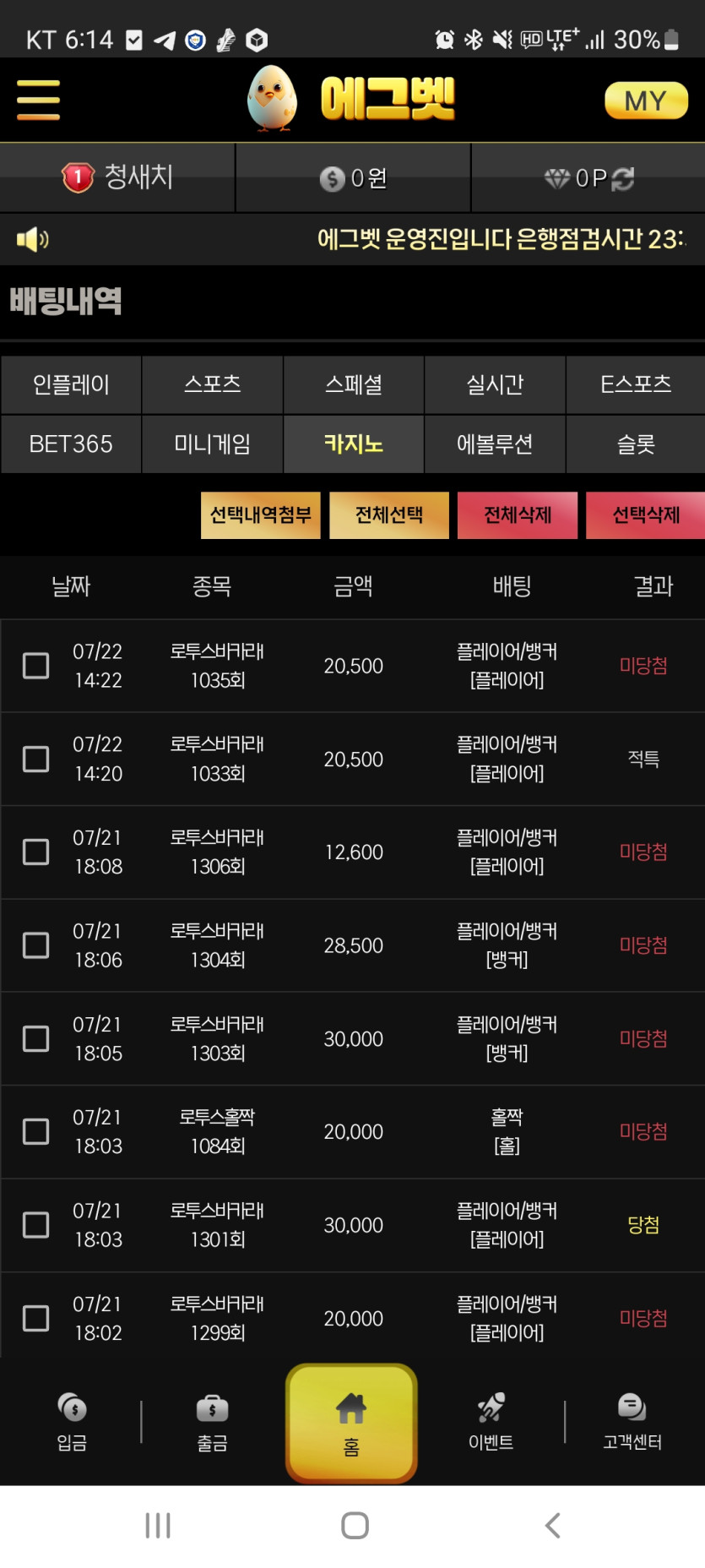
Task: Tap 전체선택 to select all
Action: point(389,515)
